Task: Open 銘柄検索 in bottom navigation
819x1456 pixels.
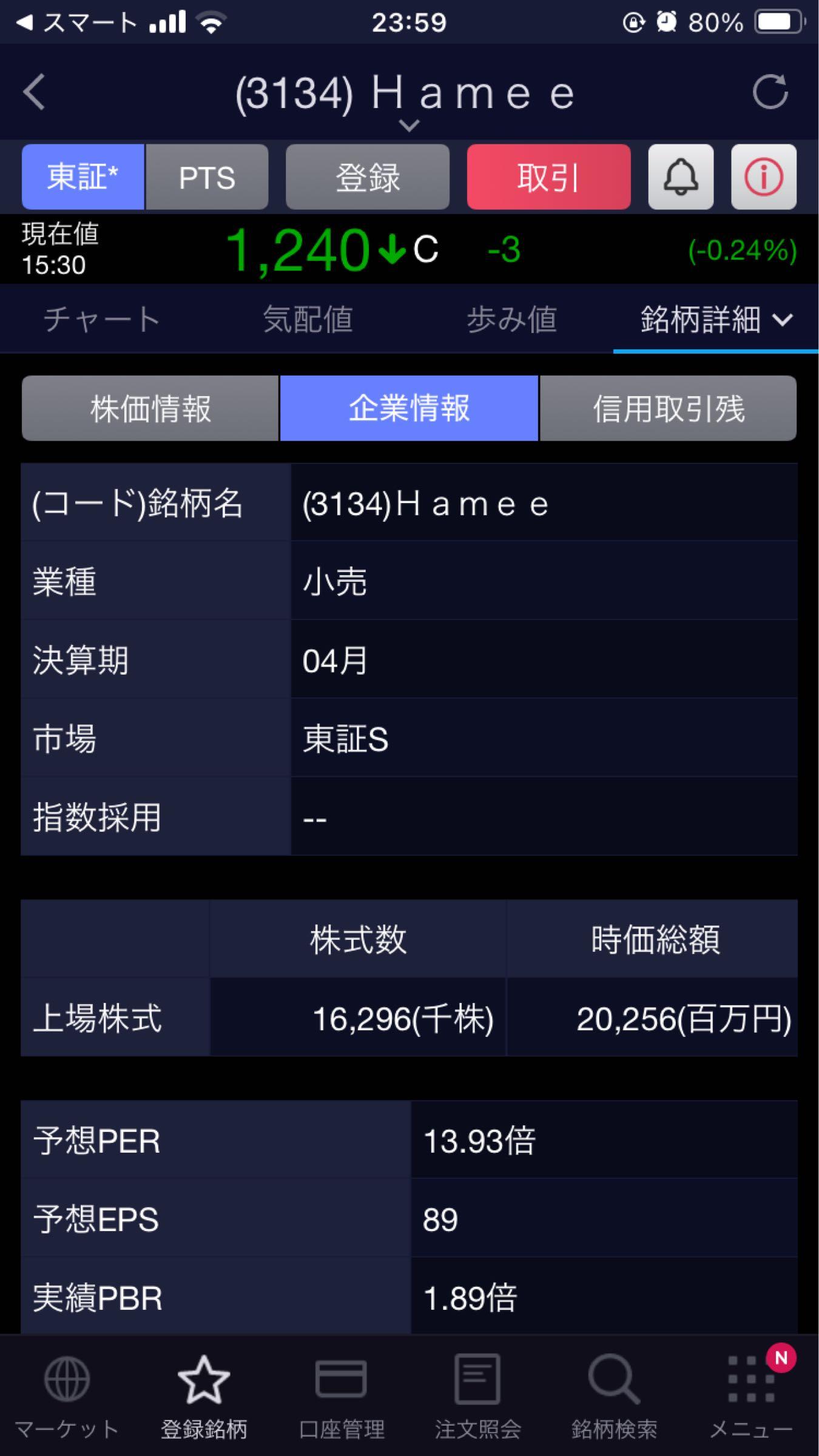Action: coord(614,1397)
